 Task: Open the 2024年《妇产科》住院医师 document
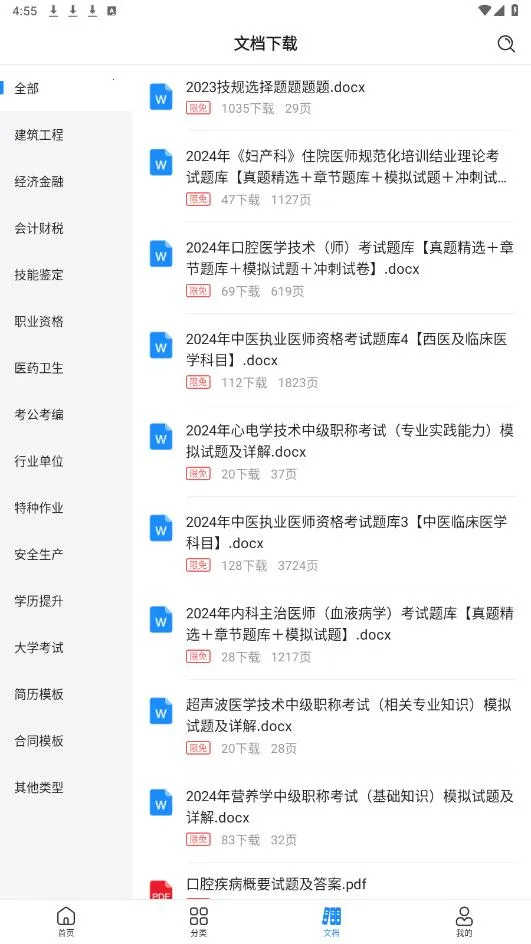point(332,177)
